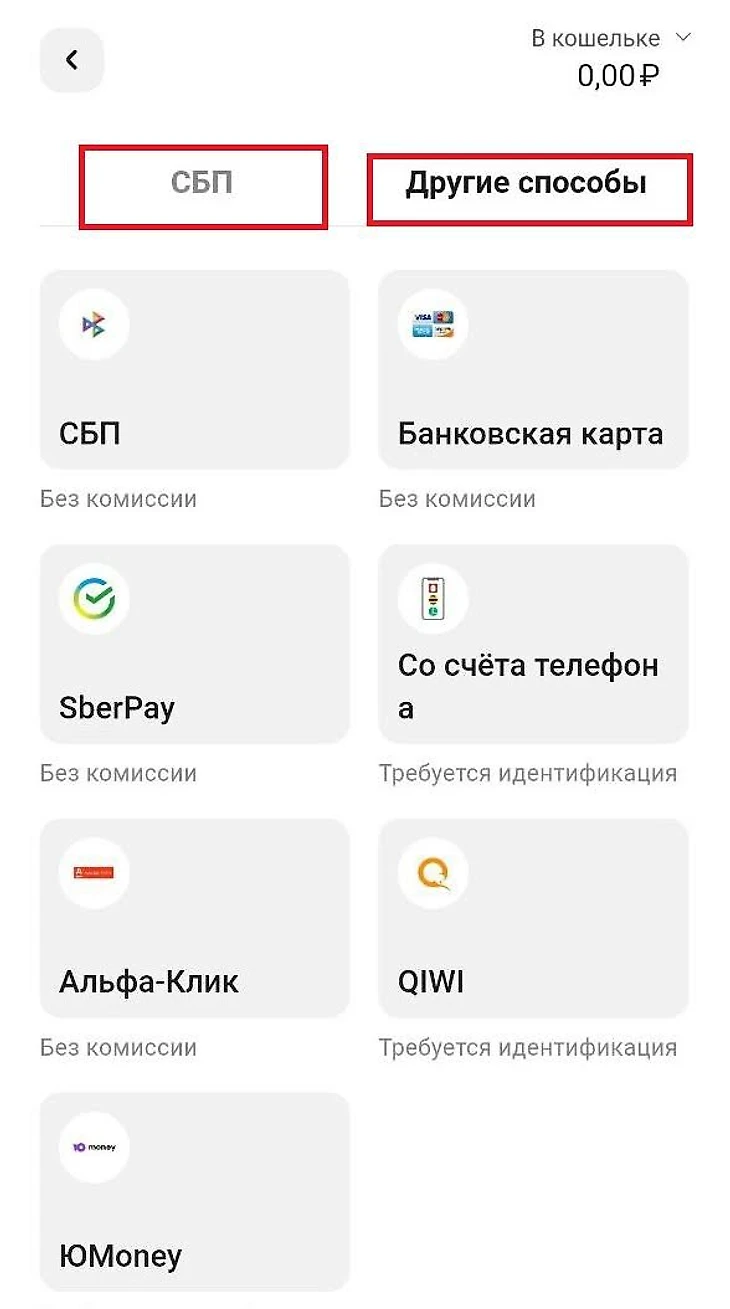Choose the СБП payment card
Viewport: 730px width, 1309px height.
click(x=194, y=369)
